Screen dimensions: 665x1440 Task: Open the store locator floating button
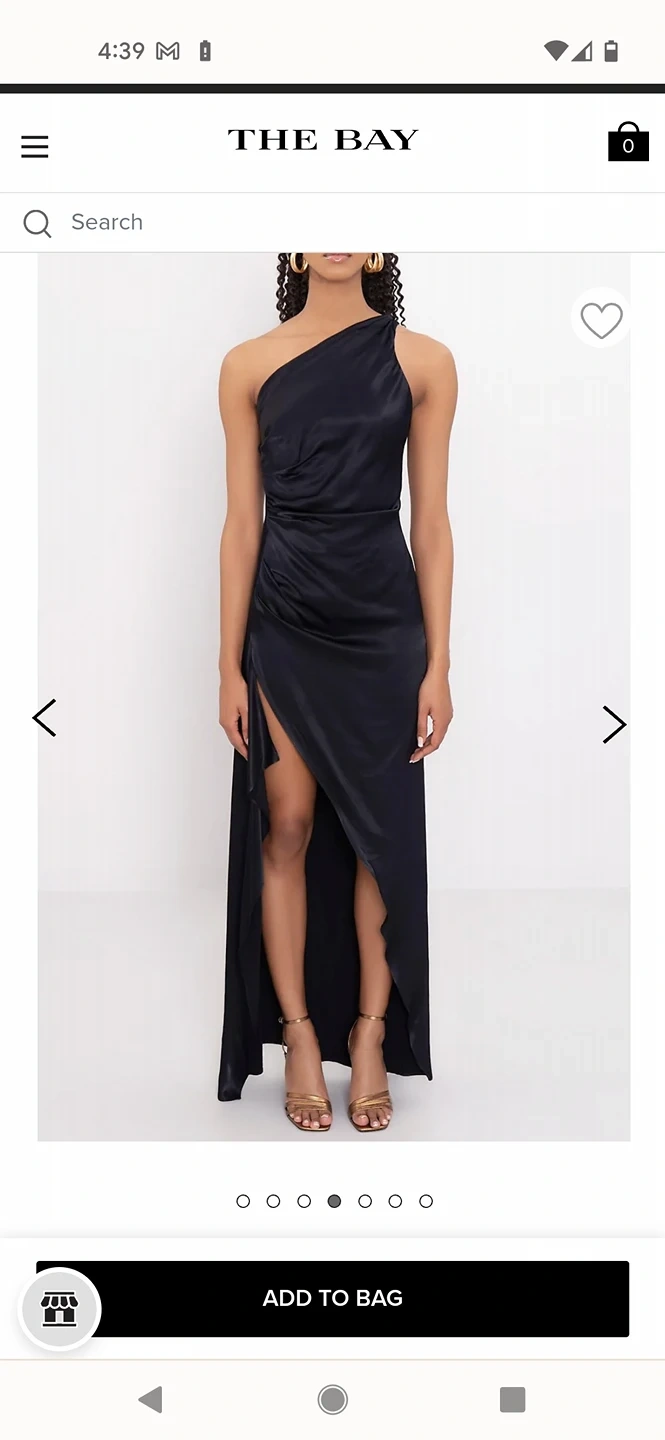pos(60,1308)
